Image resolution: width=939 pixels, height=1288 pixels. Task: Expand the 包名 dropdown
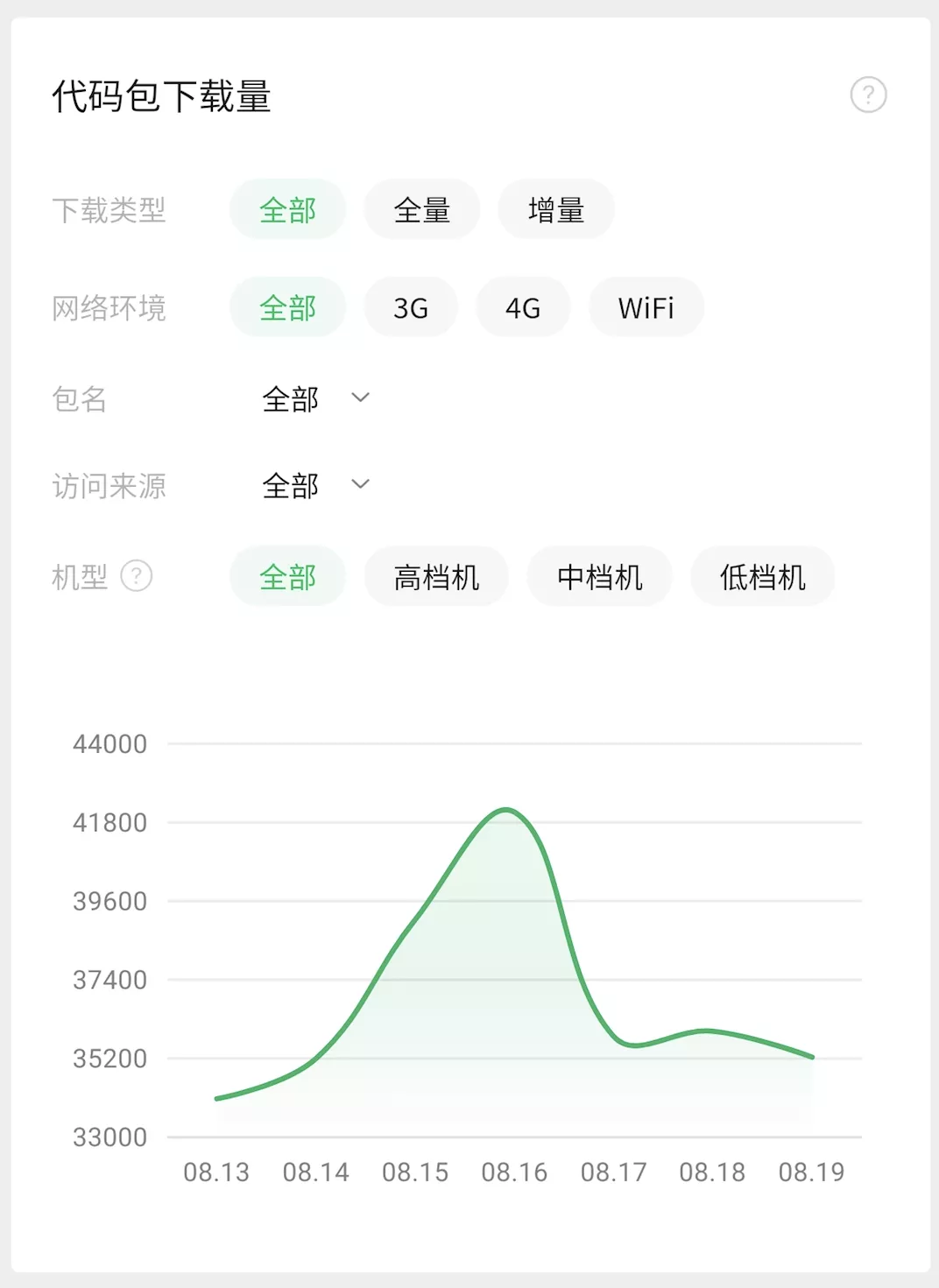(315, 398)
